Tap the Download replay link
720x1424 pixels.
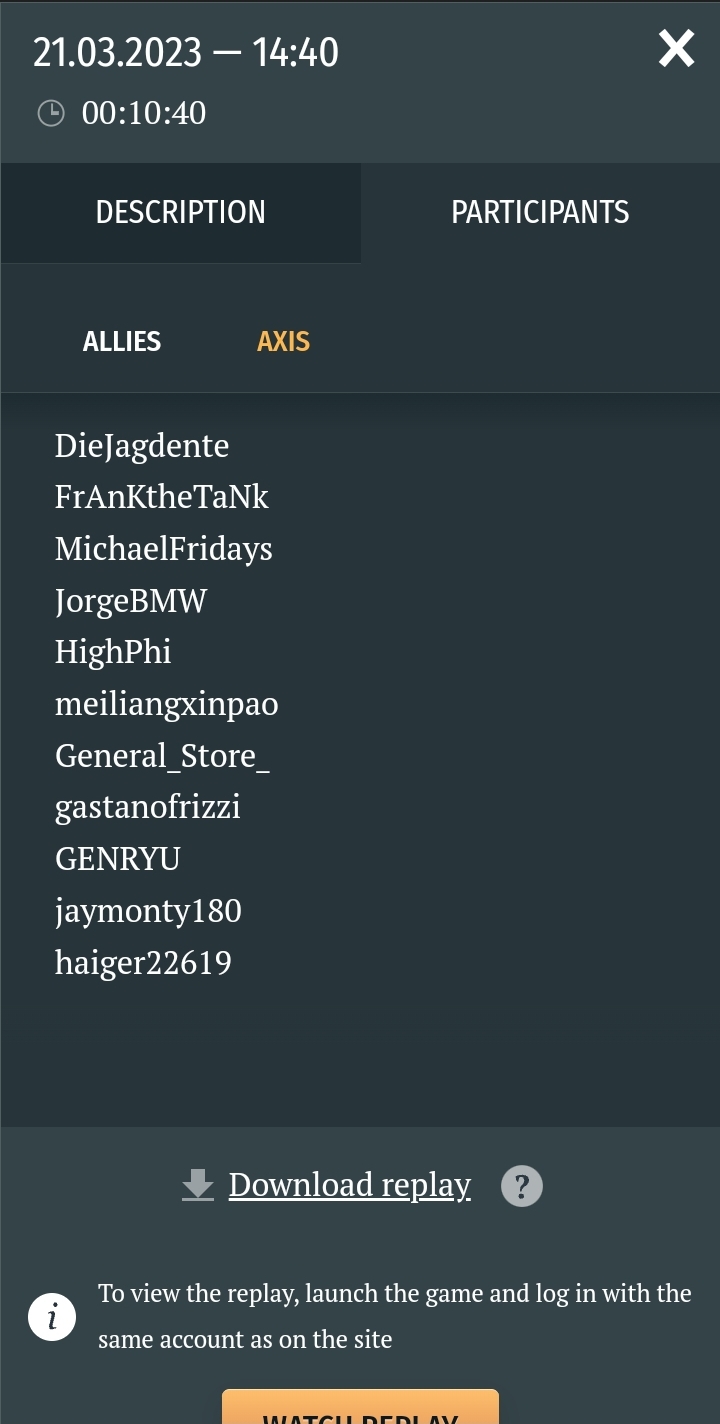(x=349, y=1185)
